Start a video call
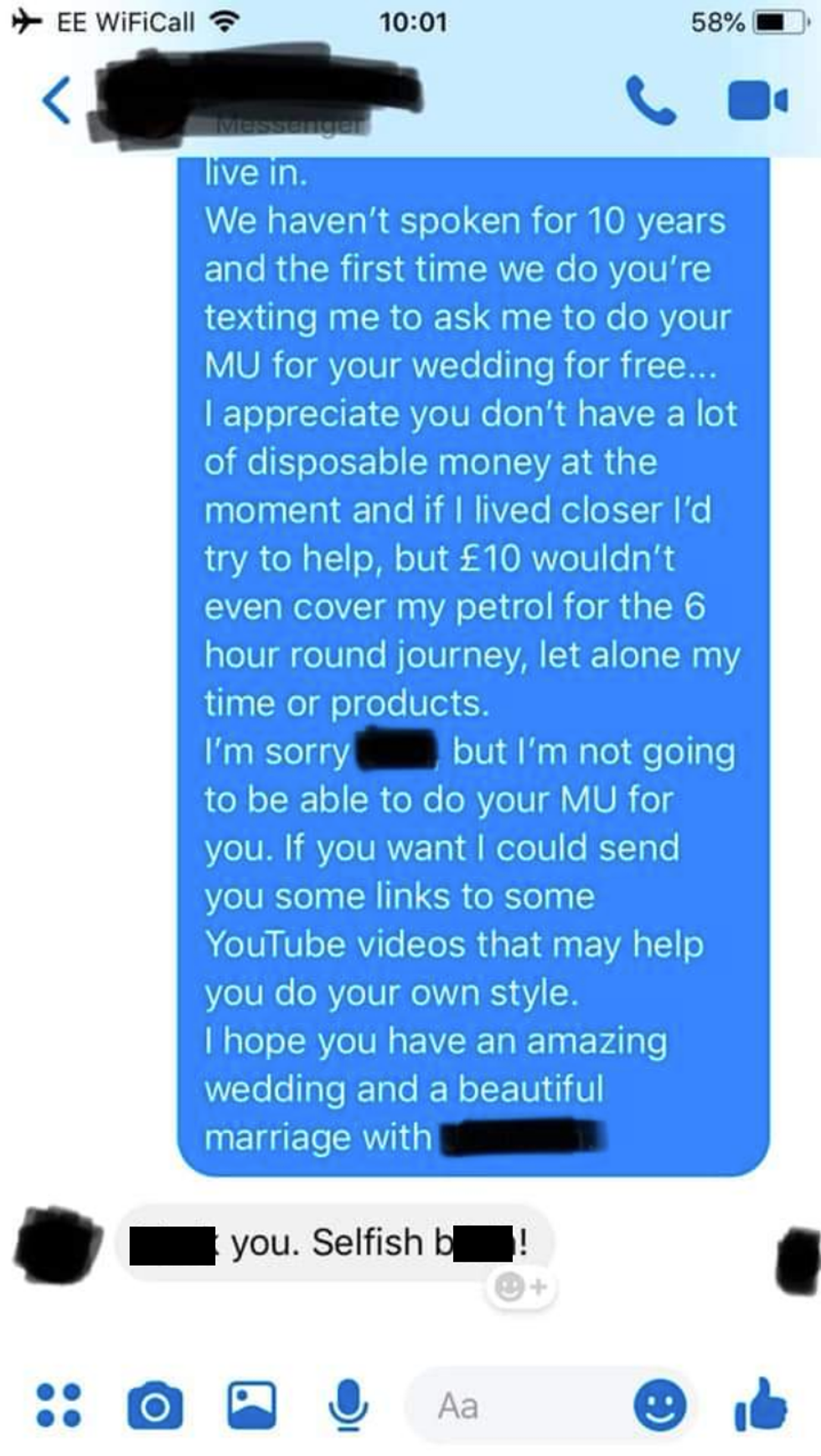821x1456 pixels. coord(756,101)
